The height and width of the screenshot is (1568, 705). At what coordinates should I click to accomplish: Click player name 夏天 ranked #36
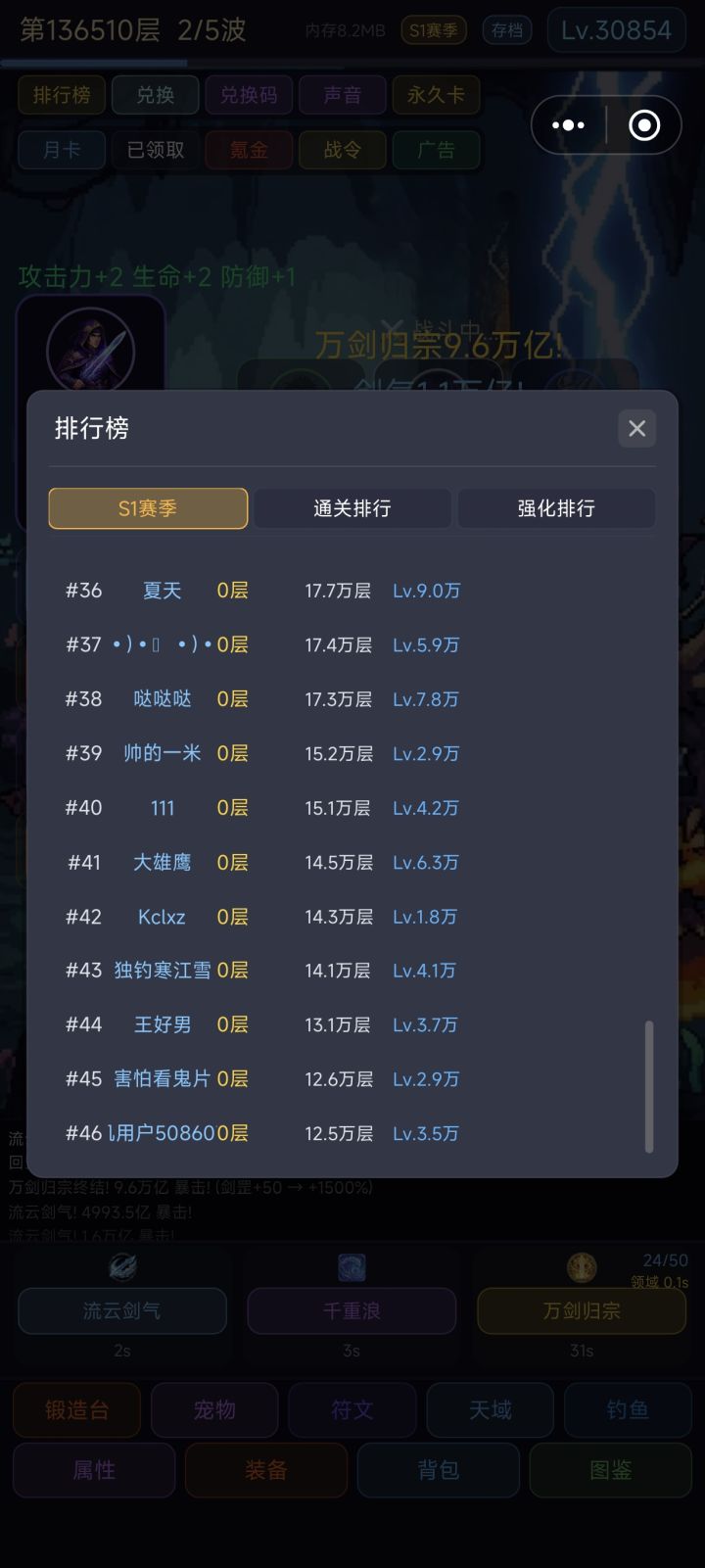click(162, 591)
